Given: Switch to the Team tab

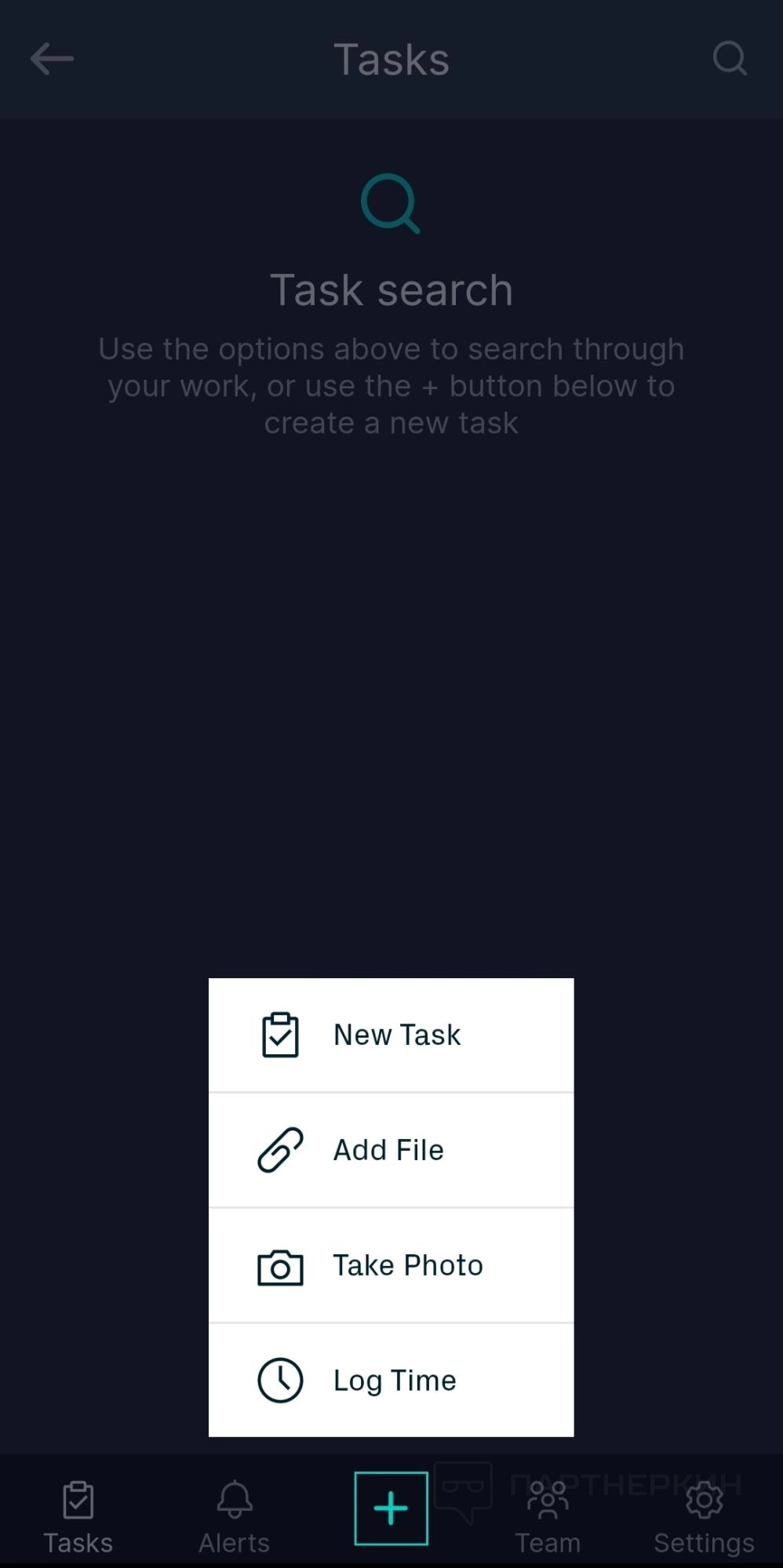Looking at the screenshot, I should point(548,1517).
